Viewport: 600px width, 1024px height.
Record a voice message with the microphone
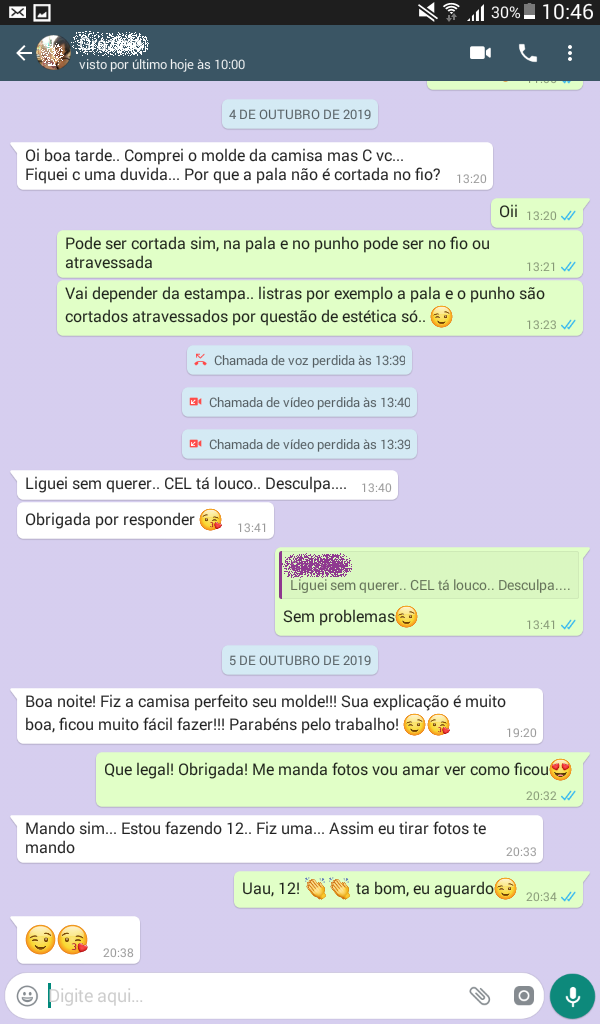(572, 996)
